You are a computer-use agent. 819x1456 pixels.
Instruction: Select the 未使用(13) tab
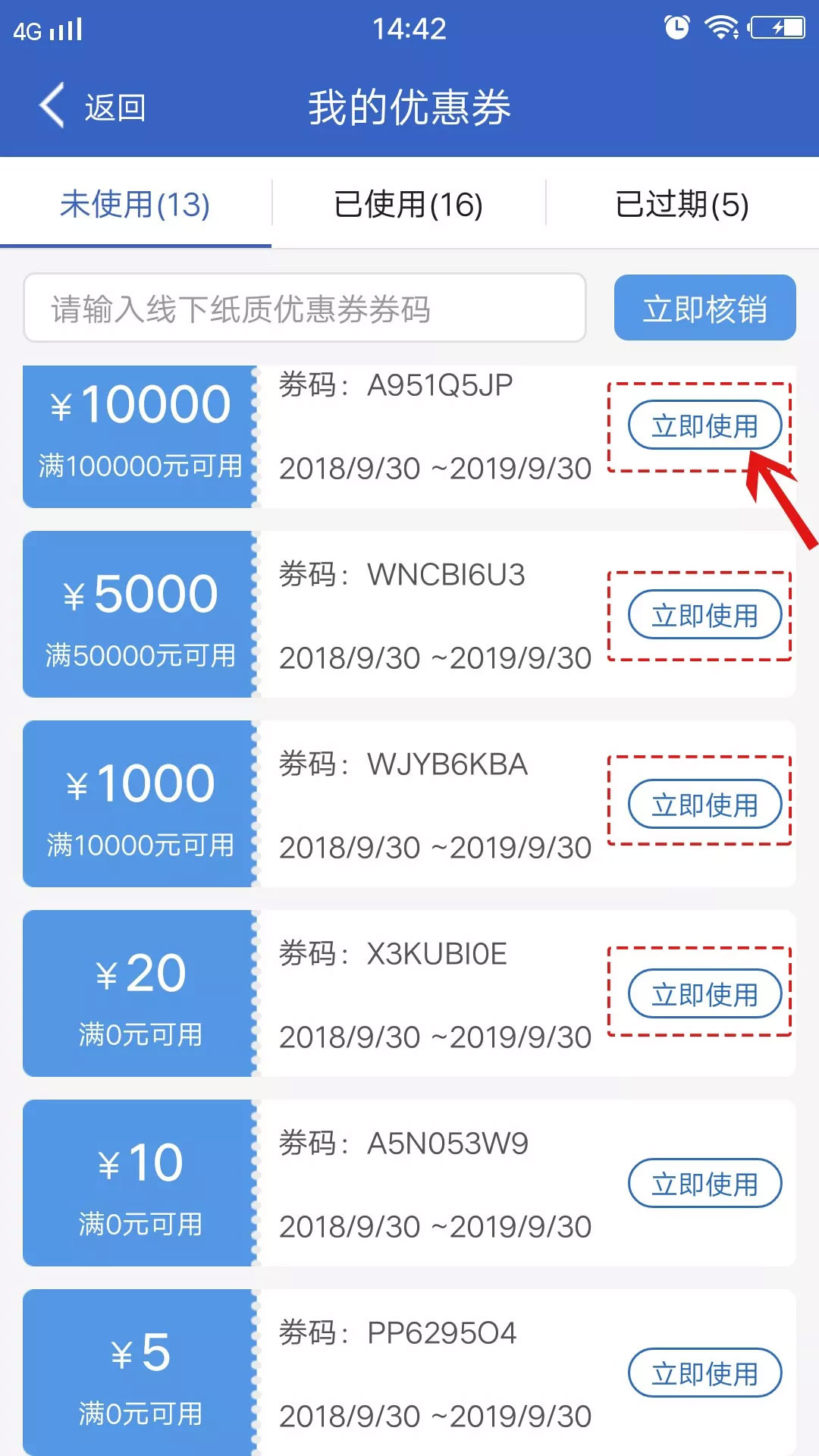tap(136, 204)
